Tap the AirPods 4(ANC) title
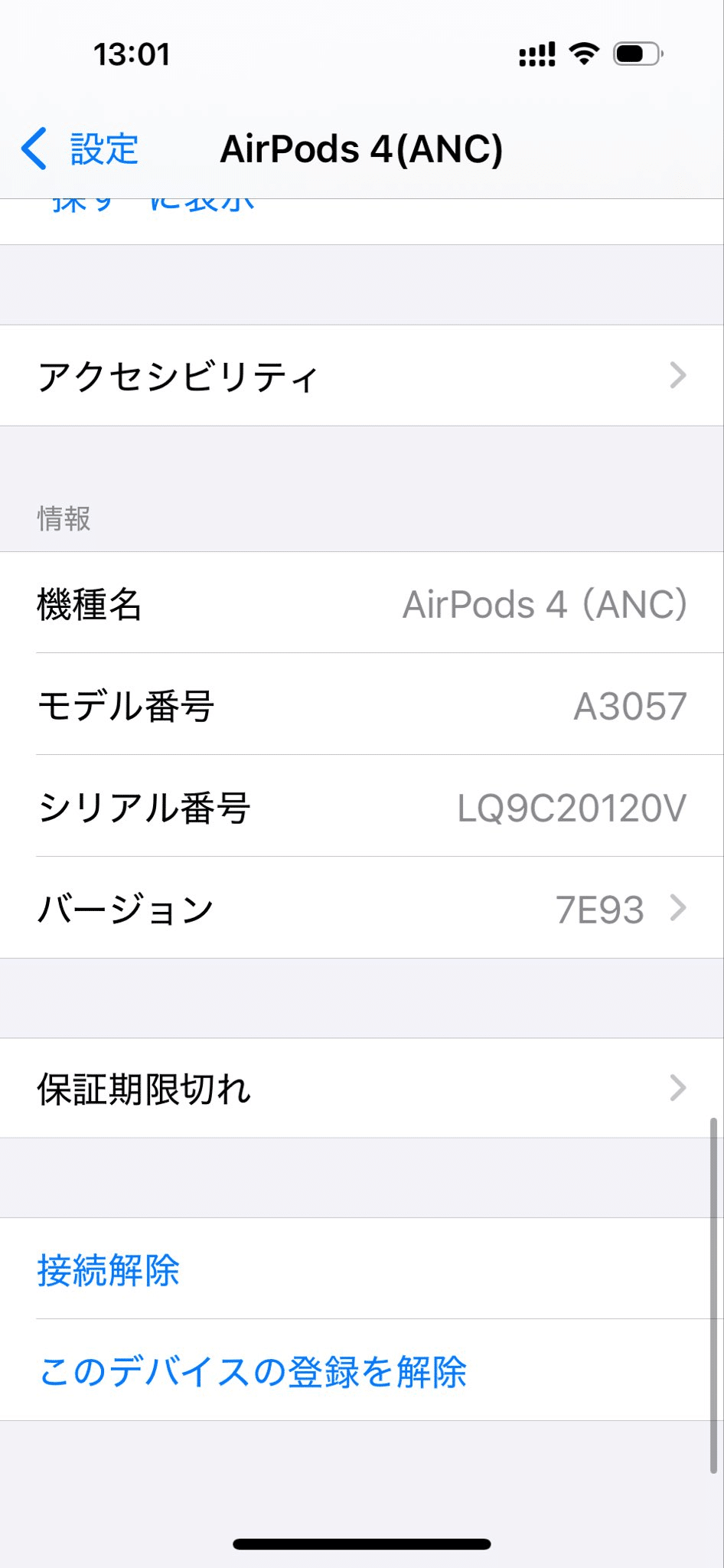The height and width of the screenshot is (1568, 724). 364,149
